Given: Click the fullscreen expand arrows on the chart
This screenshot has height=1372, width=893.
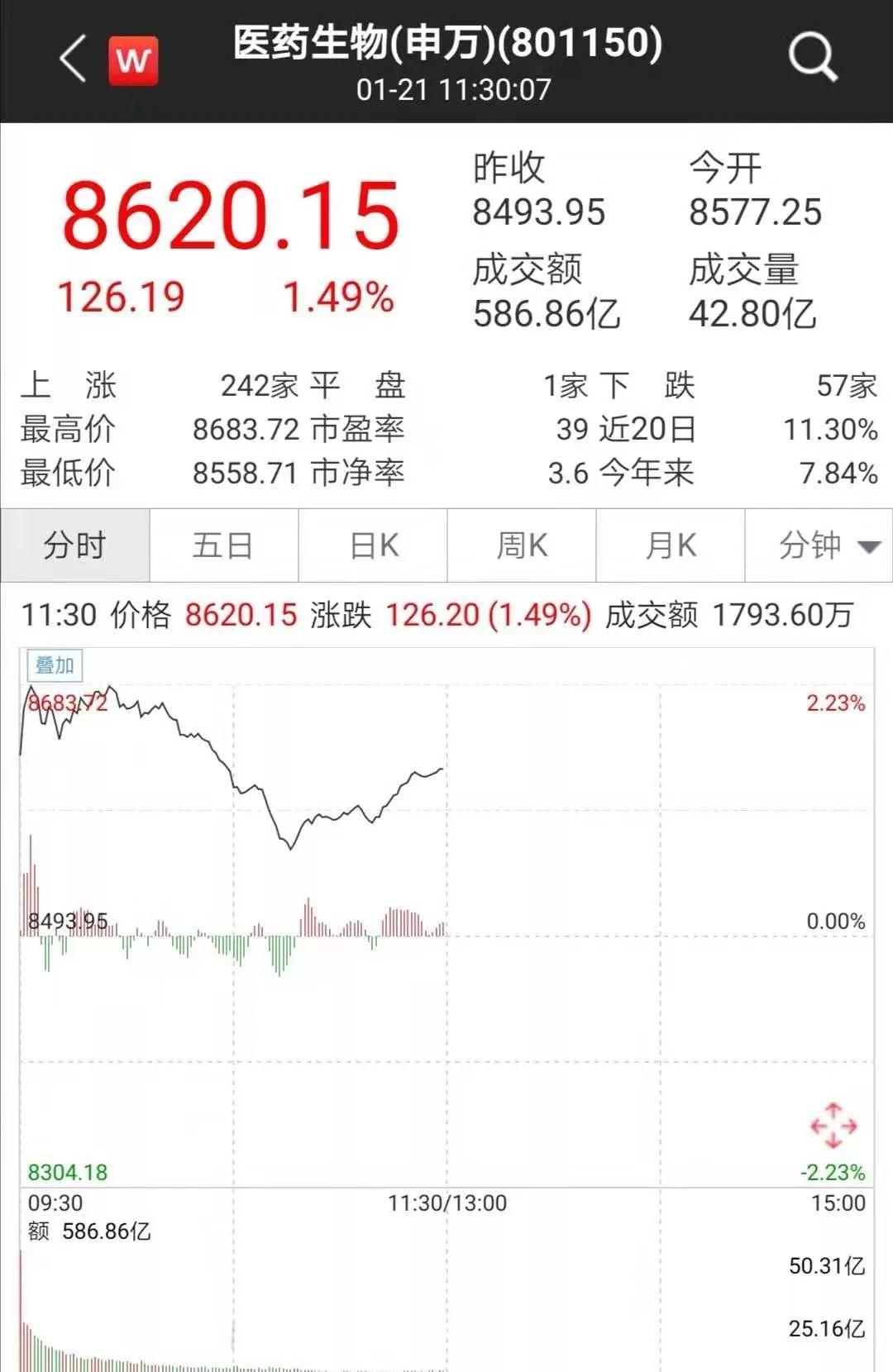Looking at the screenshot, I should (x=831, y=1124).
